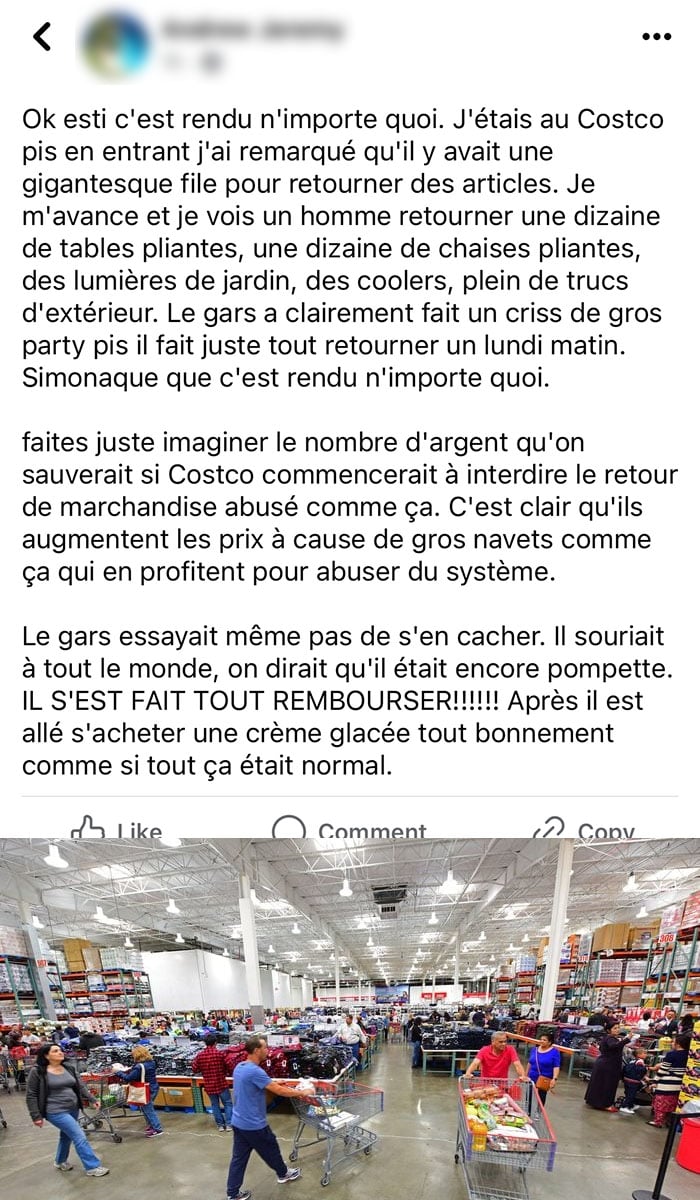Go back with the top-left arrow
The height and width of the screenshot is (1200, 700).
coord(42,37)
